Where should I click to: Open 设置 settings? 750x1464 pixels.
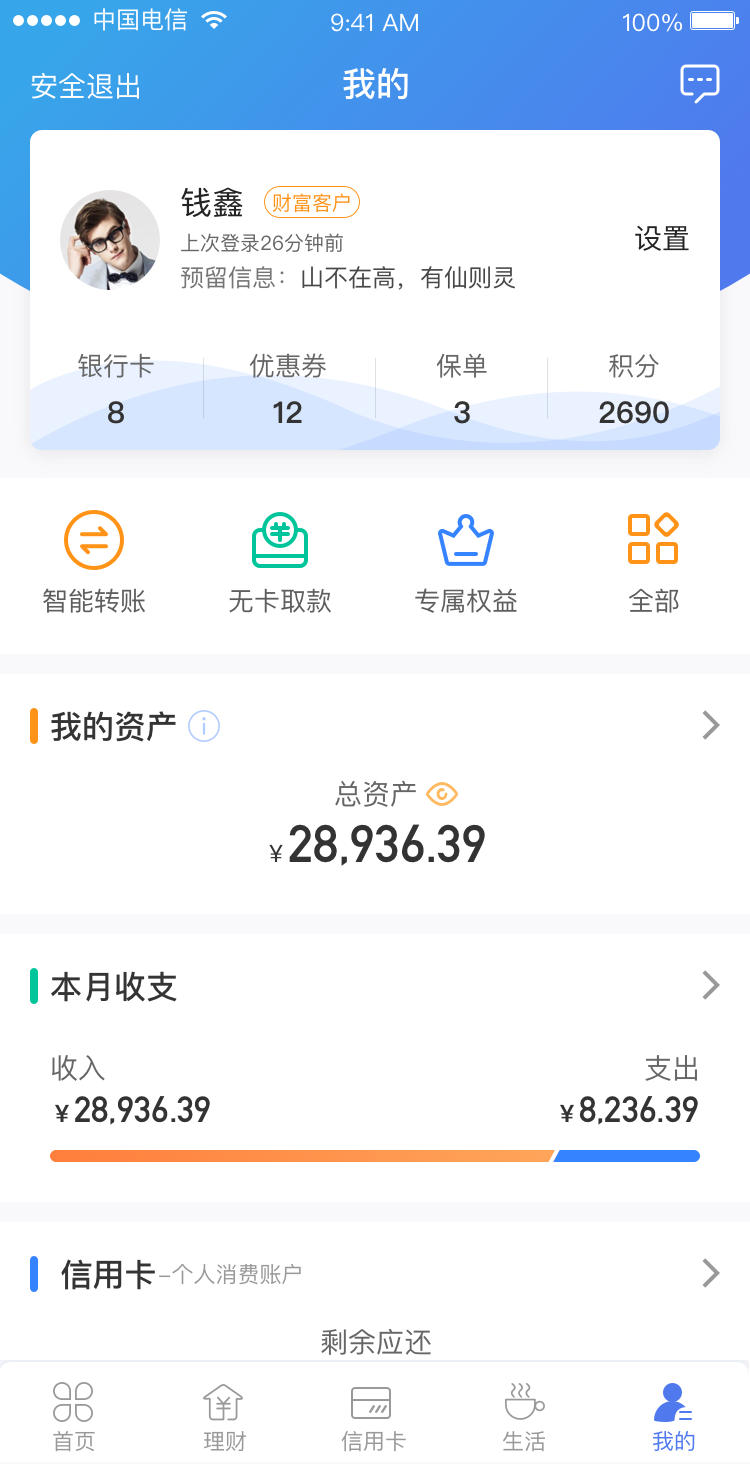(x=662, y=239)
